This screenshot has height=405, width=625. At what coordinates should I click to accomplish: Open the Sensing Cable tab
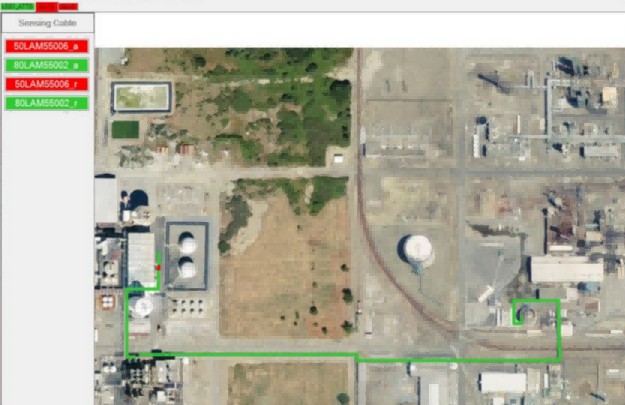pyautogui.click(x=47, y=23)
